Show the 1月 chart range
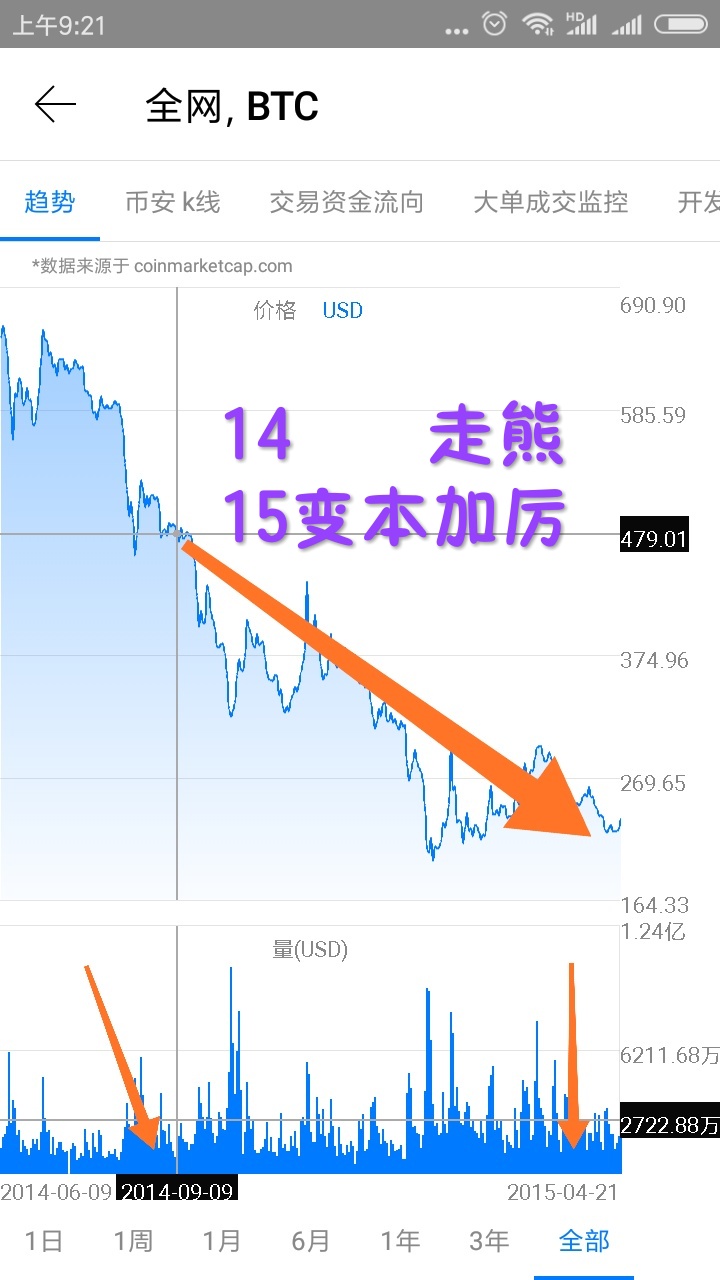 [222, 1241]
